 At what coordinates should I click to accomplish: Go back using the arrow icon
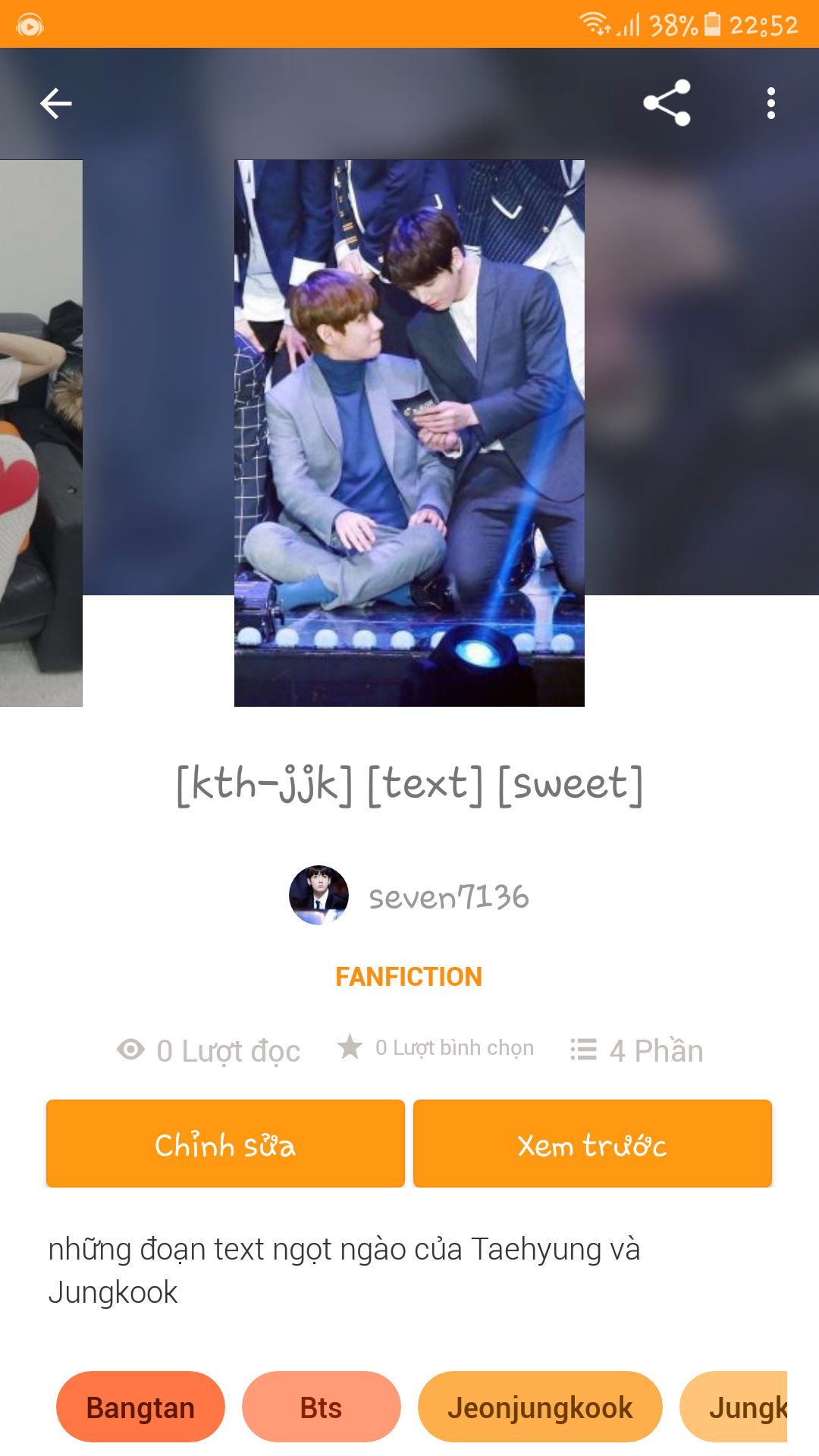point(56,103)
